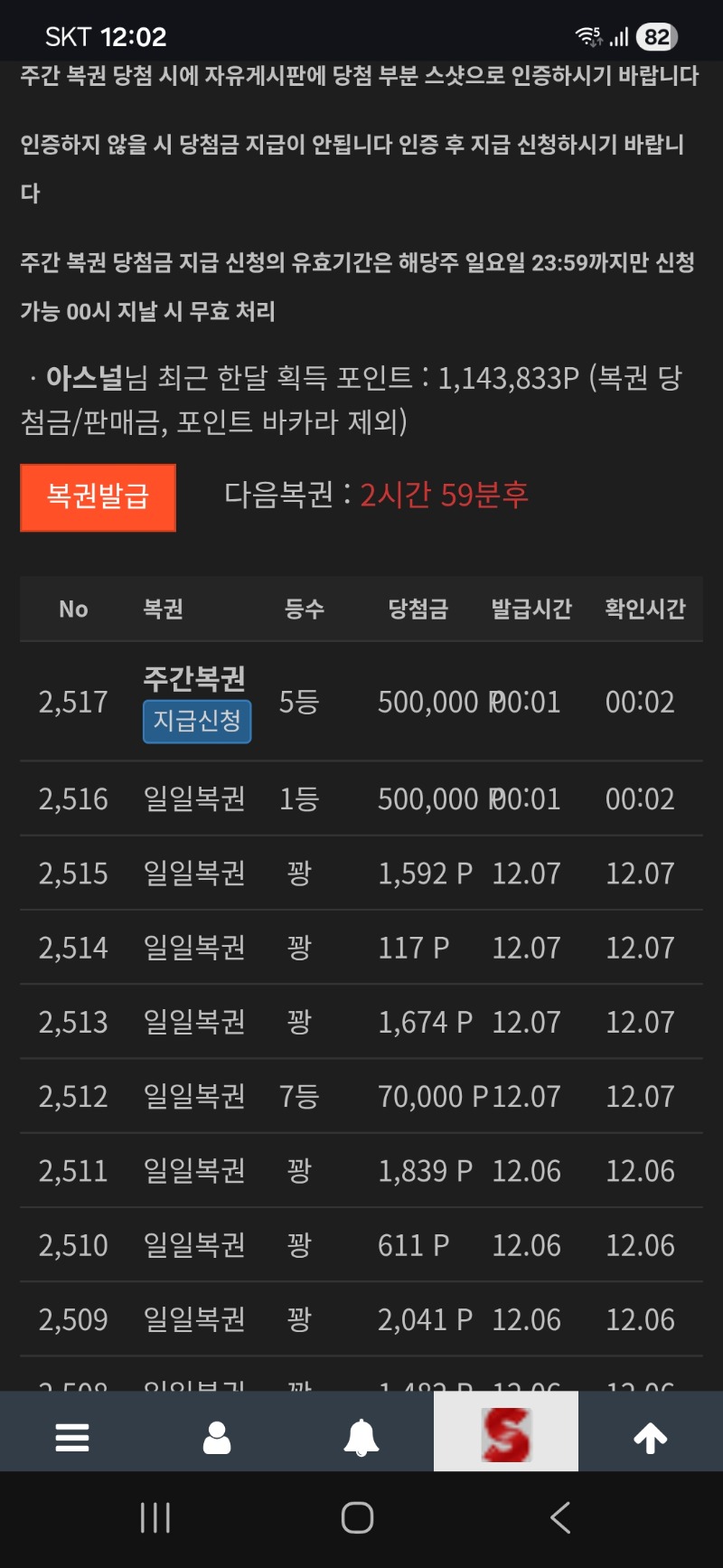Tap the 복권발급 button
Image resolution: width=723 pixels, height=1568 pixels.
[98, 497]
